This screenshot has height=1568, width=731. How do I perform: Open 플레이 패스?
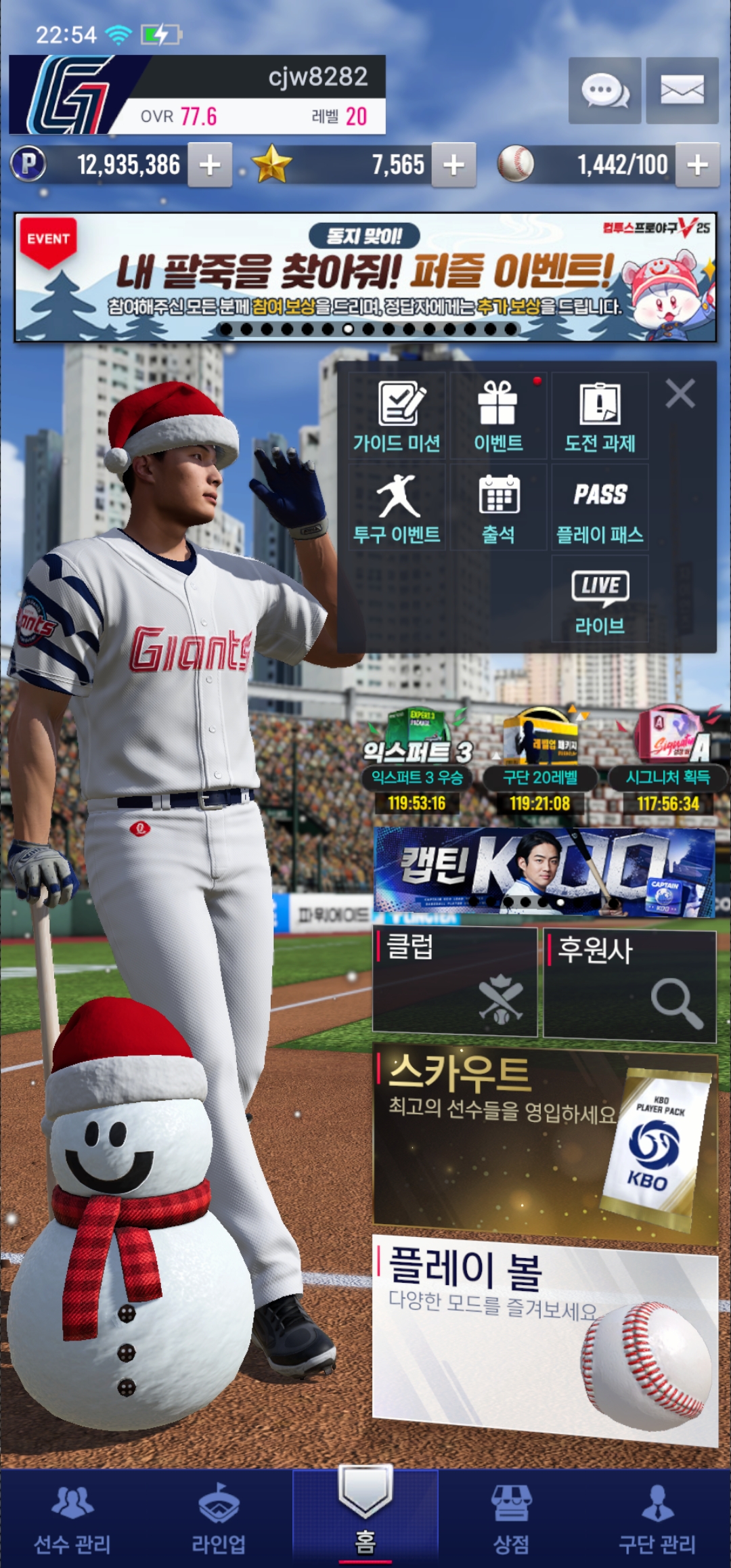click(600, 508)
